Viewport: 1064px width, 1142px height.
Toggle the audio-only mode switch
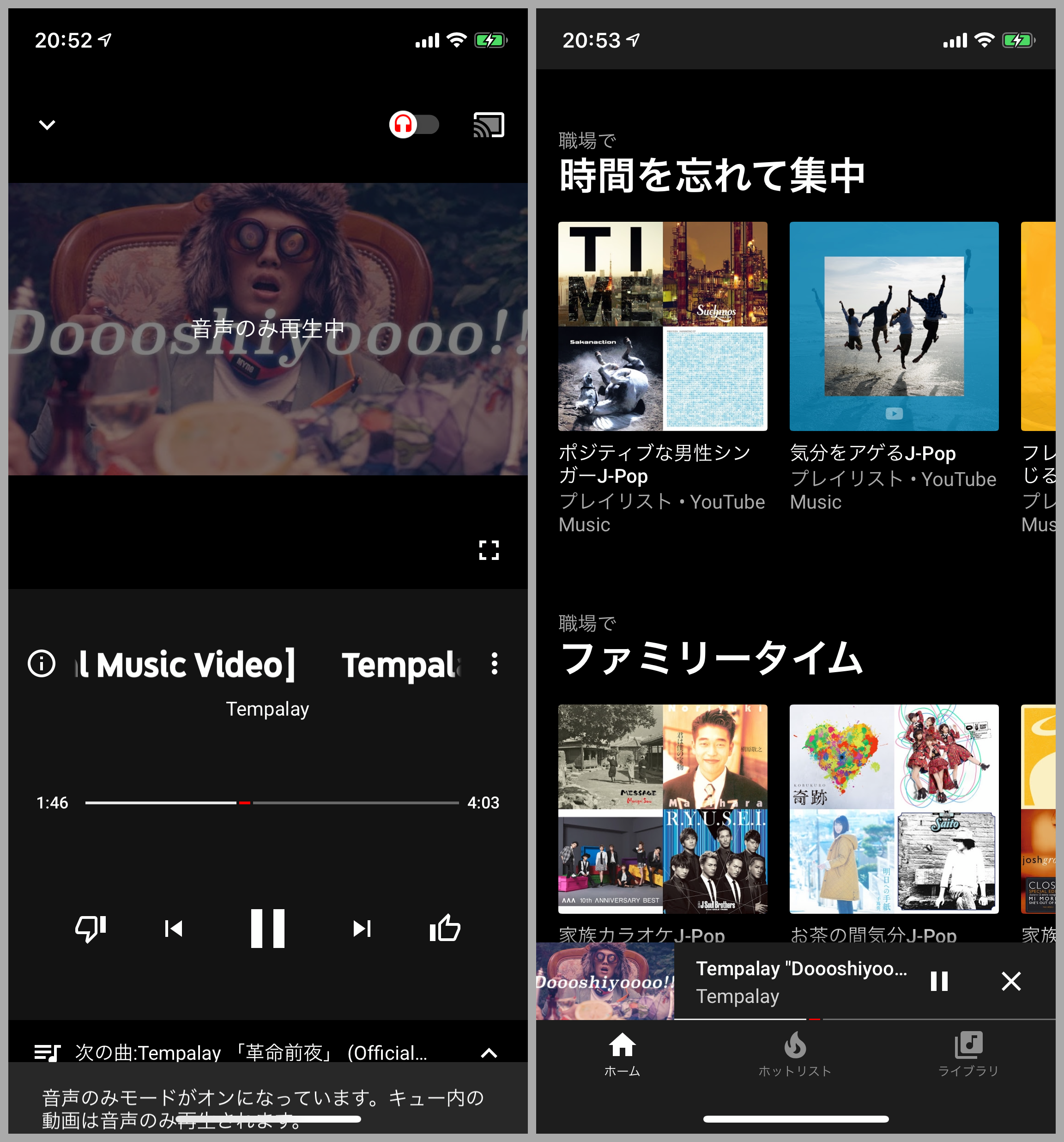[x=414, y=125]
